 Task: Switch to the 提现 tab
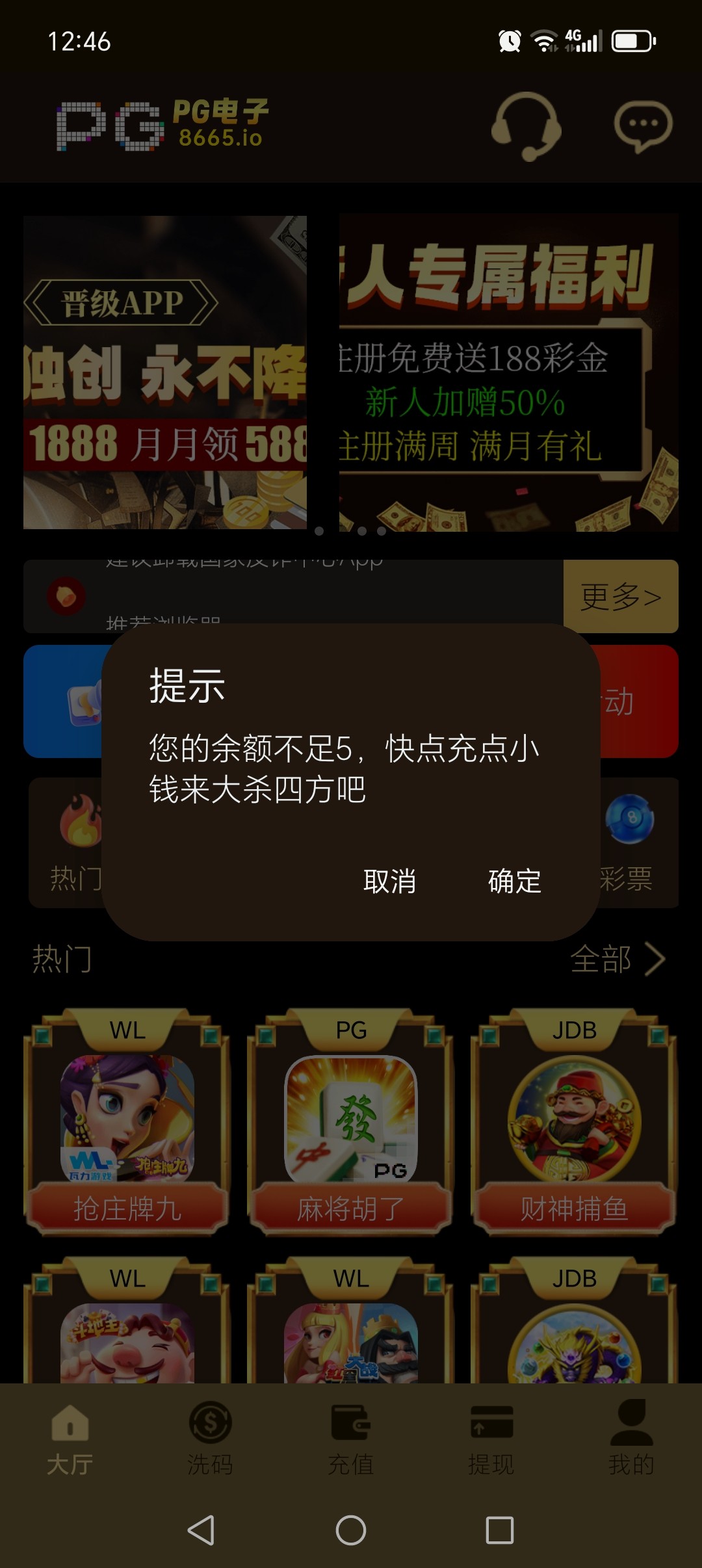[491, 1438]
